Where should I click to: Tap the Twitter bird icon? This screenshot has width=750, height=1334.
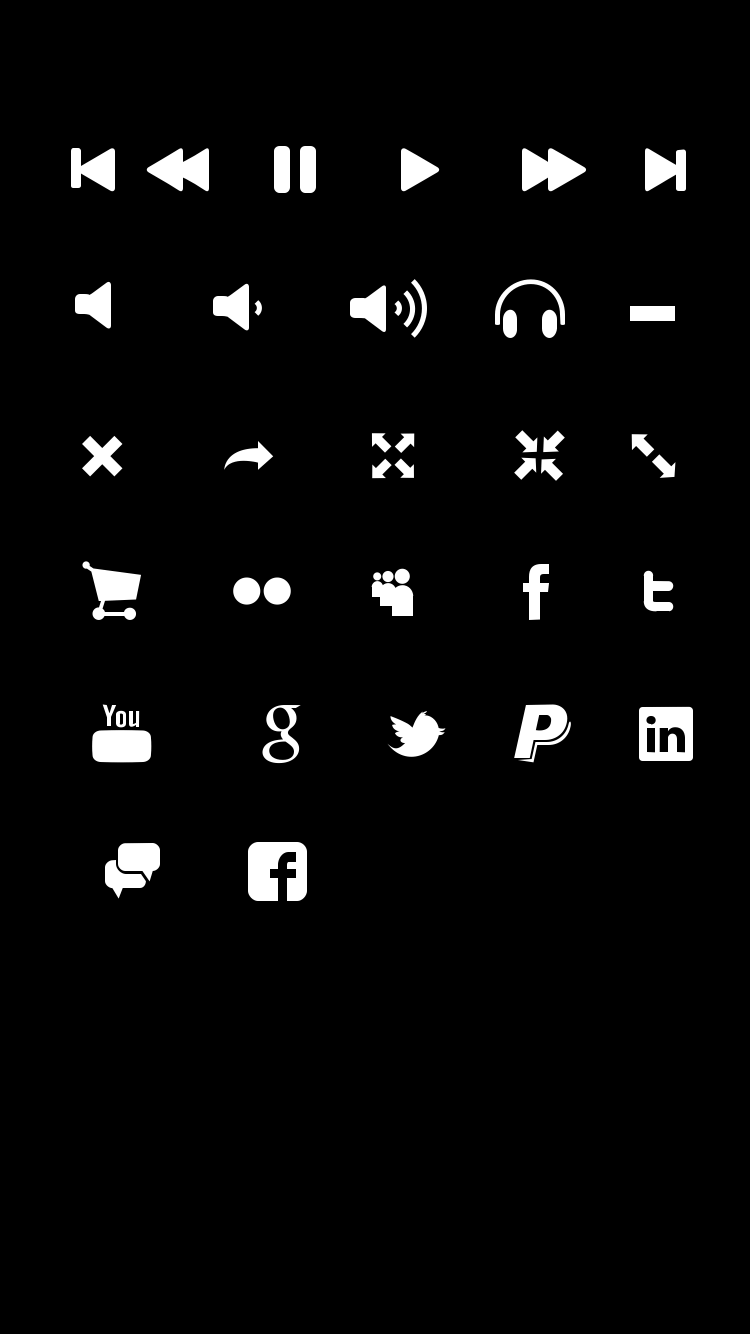416,733
